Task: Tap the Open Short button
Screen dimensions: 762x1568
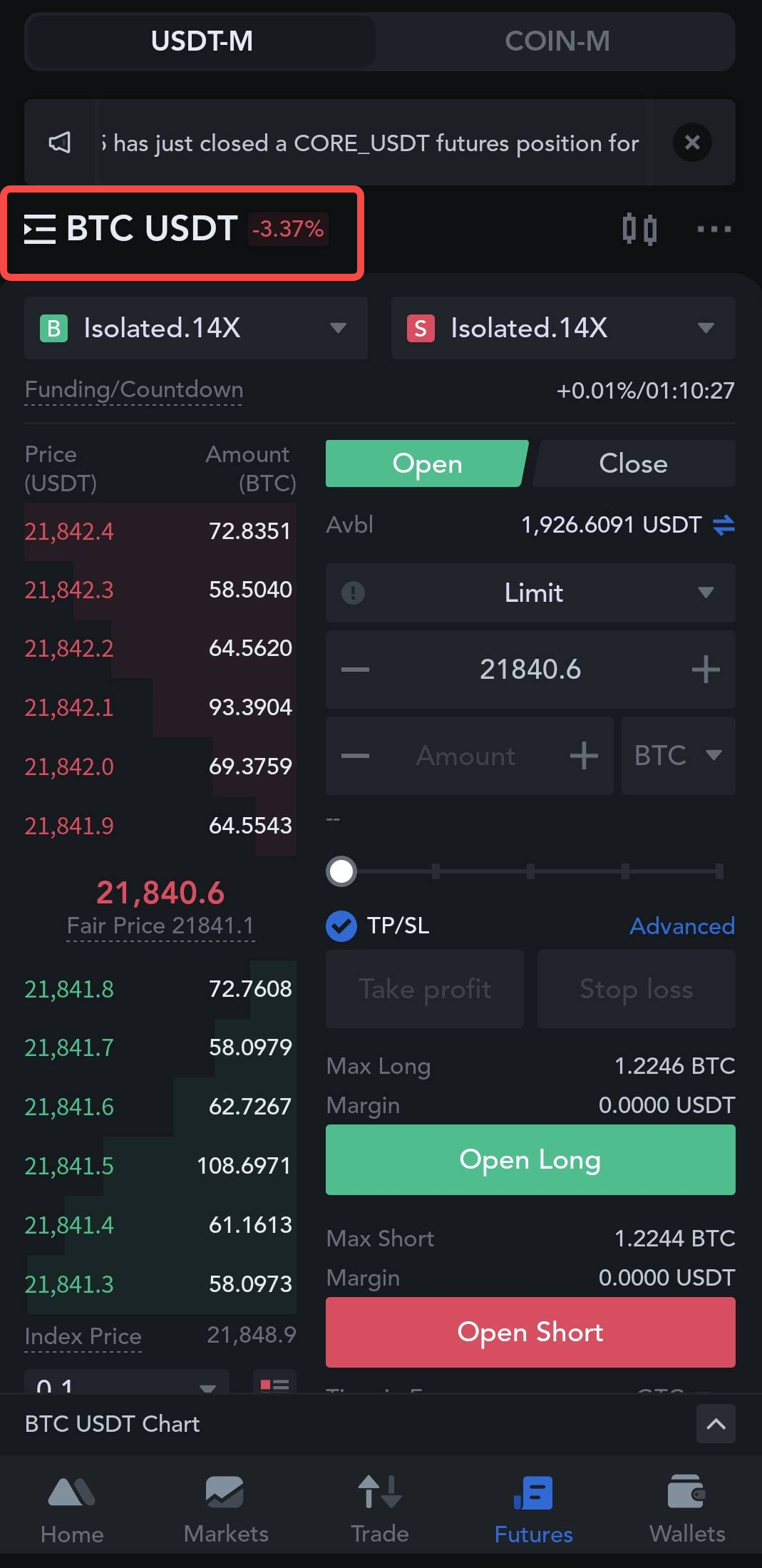Action: [x=530, y=1333]
